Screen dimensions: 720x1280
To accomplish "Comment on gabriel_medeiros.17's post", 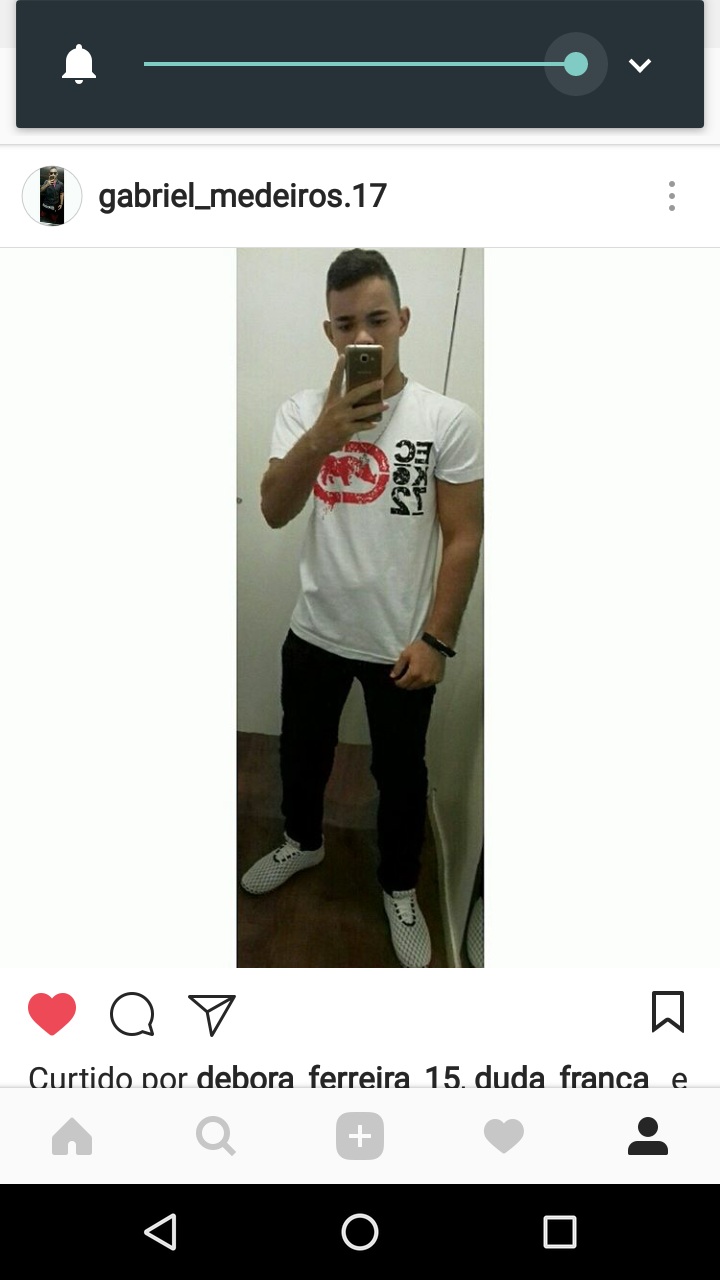I will pos(132,1014).
